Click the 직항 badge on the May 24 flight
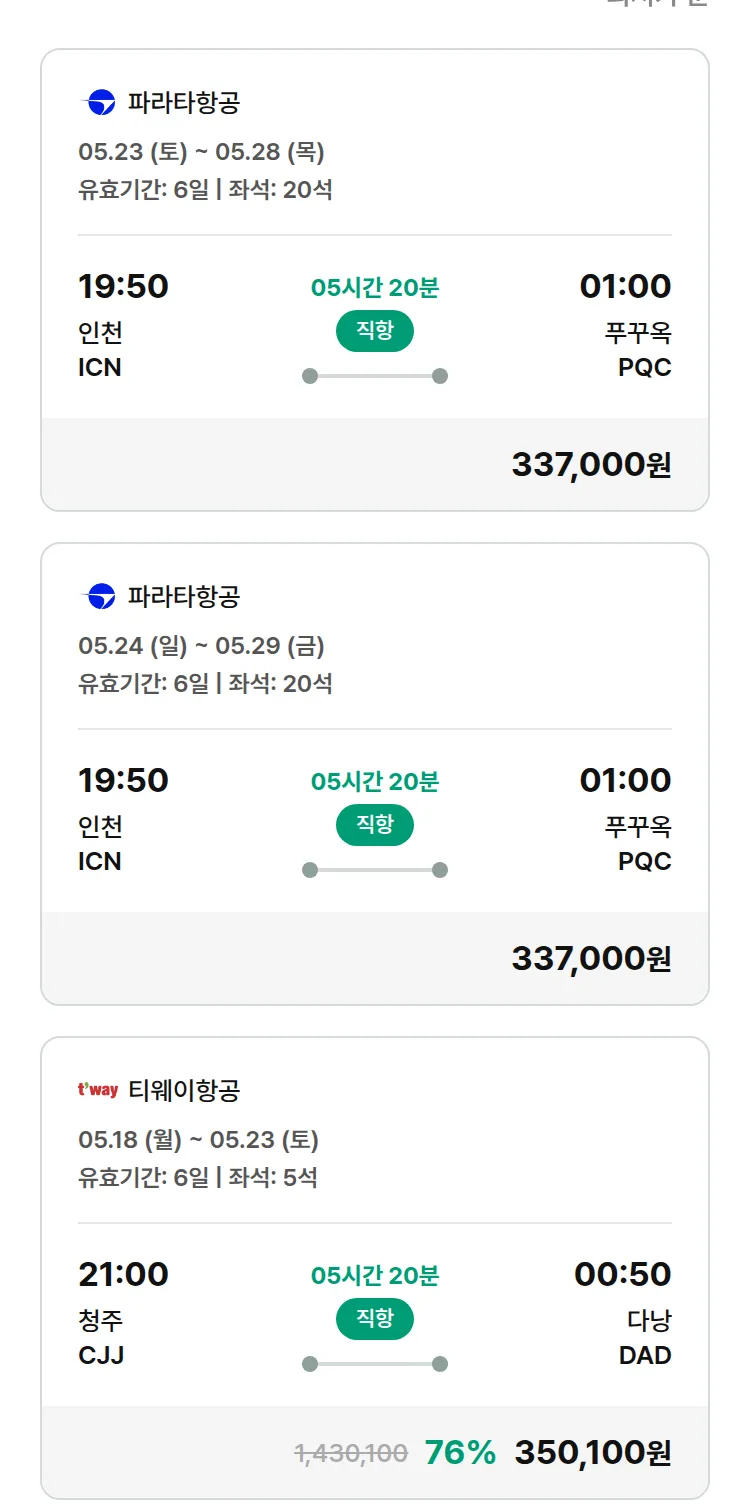The width and height of the screenshot is (750, 1510). click(x=374, y=825)
